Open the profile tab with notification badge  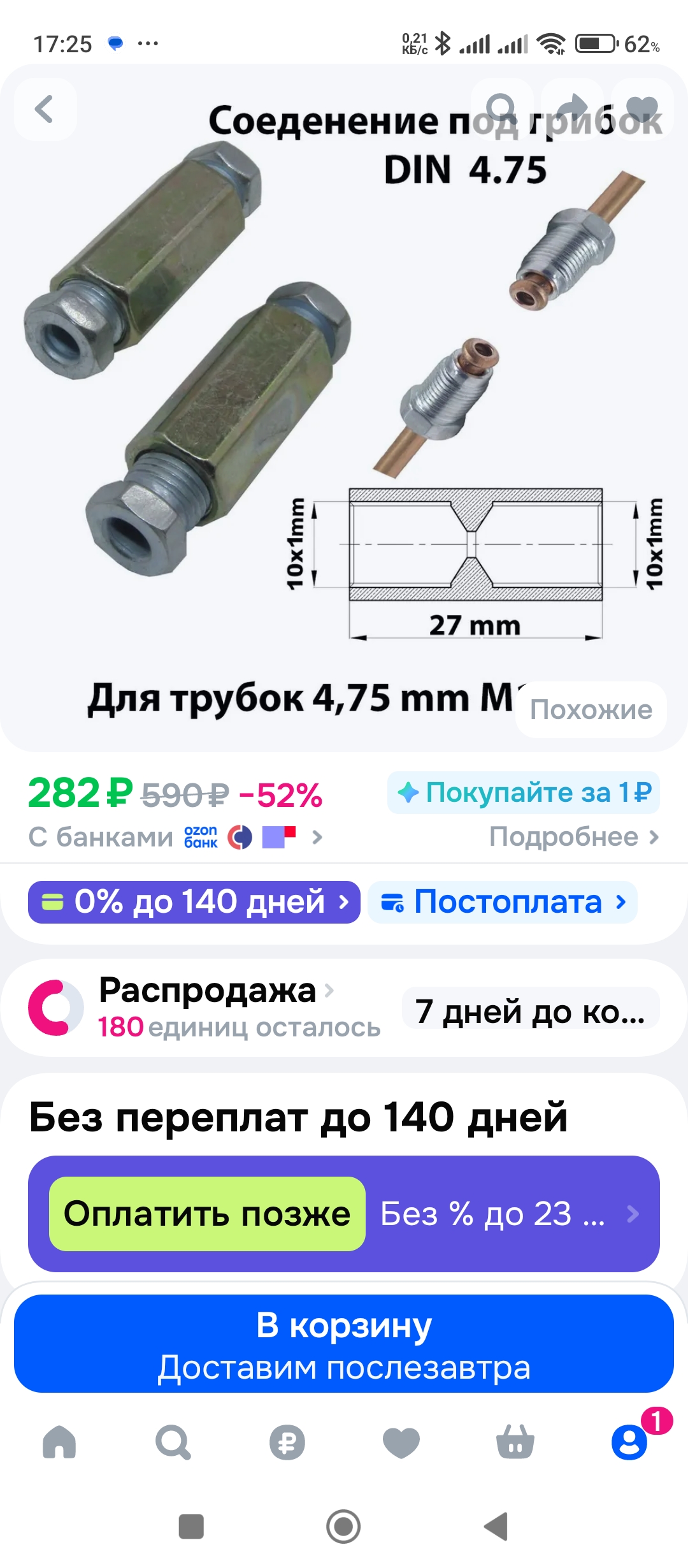coord(629,1442)
